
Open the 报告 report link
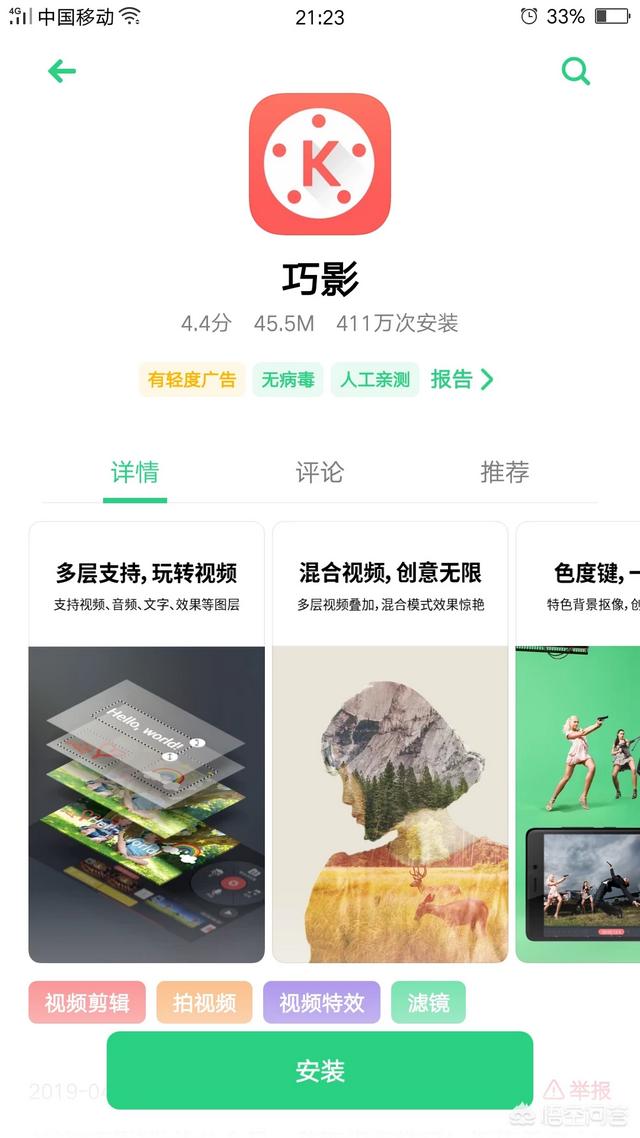click(x=462, y=379)
